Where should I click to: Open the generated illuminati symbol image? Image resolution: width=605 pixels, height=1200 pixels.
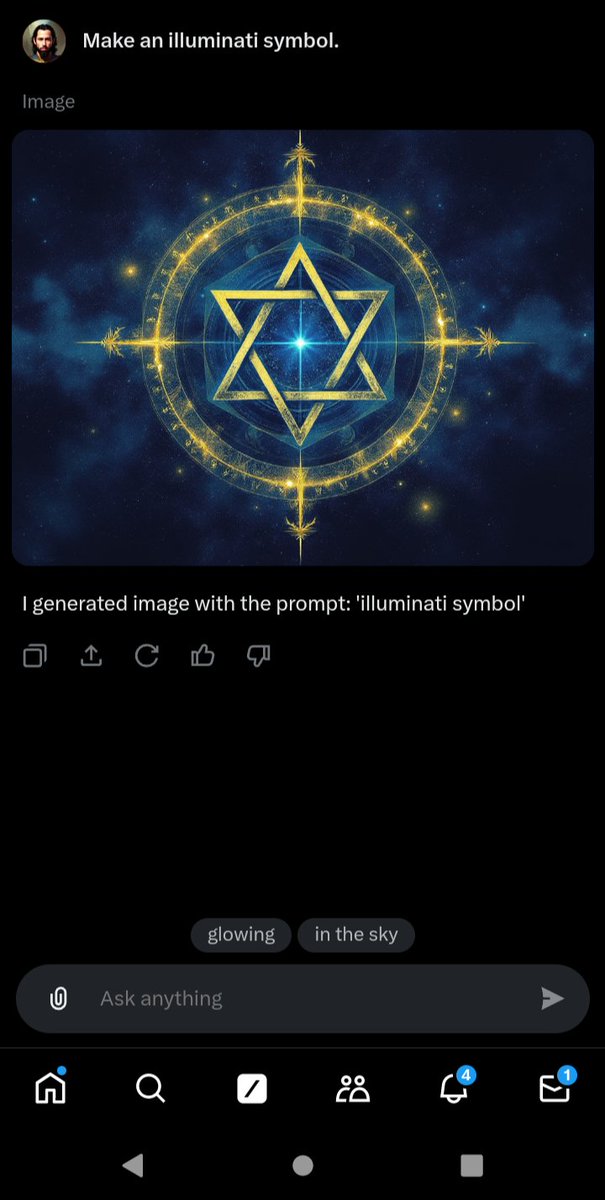302,347
